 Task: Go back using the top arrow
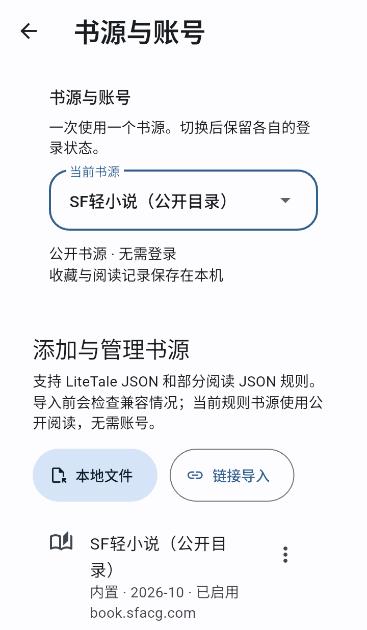[x=29, y=31]
